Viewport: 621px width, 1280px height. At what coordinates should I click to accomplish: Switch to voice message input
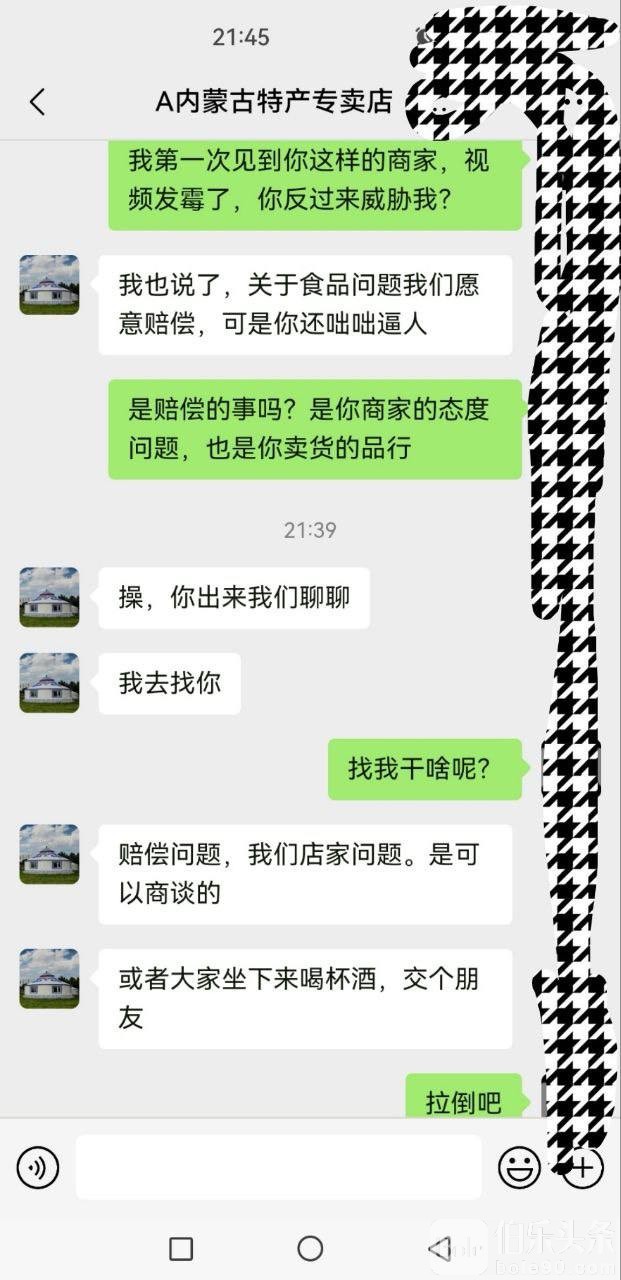coord(38,1167)
